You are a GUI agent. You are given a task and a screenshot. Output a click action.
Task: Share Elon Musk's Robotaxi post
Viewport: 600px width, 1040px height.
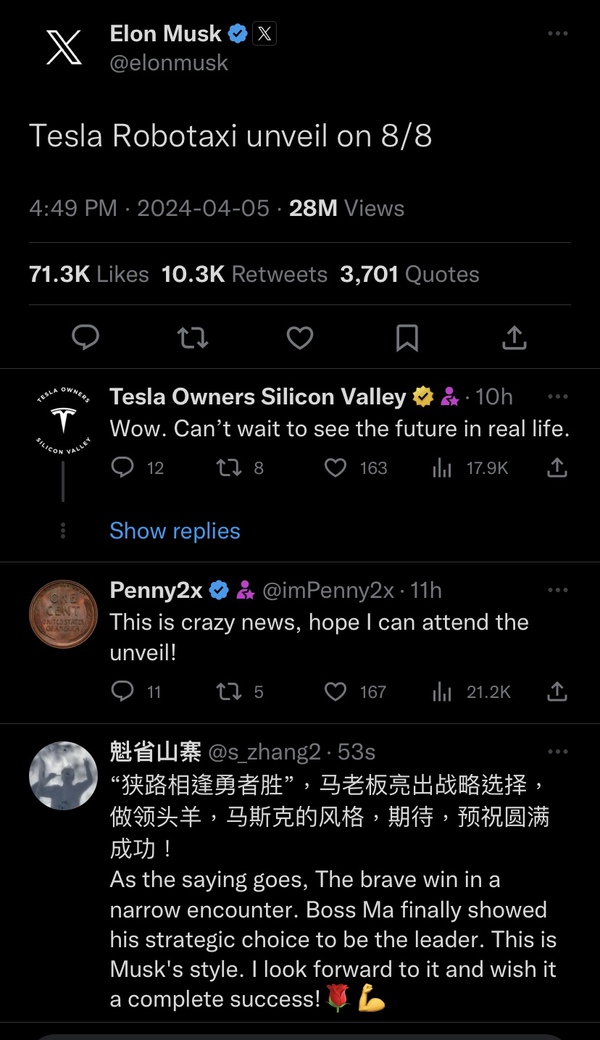pyautogui.click(x=514, y=338)
